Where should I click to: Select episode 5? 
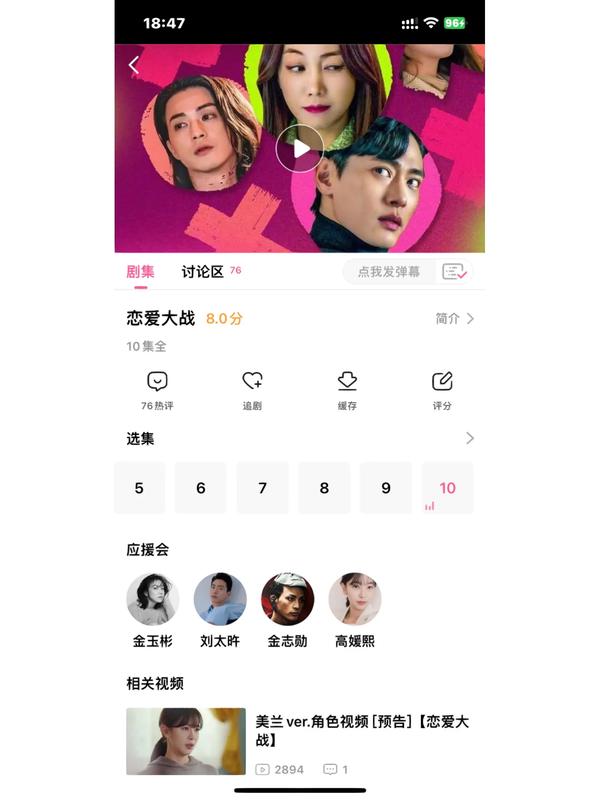point(139,488)
